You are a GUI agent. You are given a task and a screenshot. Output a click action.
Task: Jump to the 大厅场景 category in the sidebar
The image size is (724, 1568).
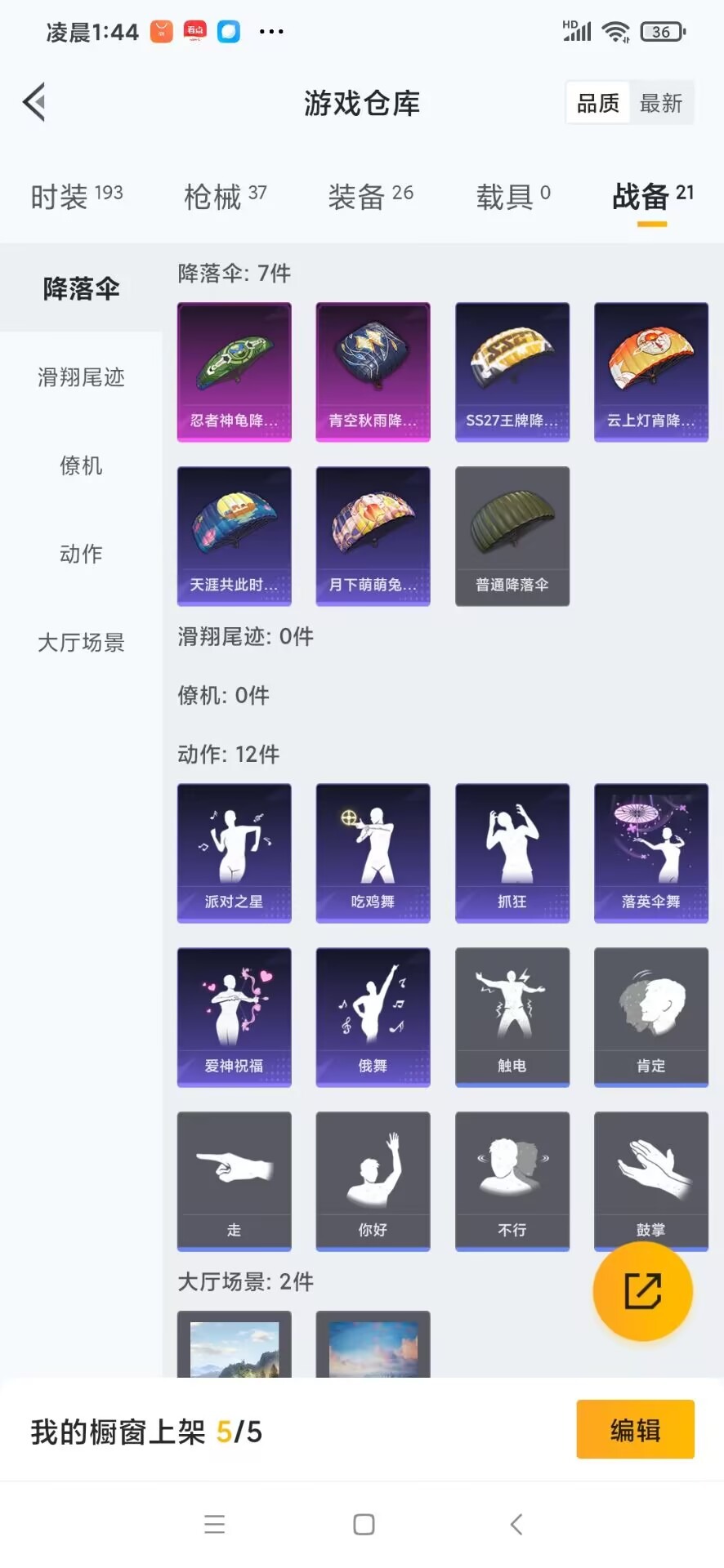pyautogui.click(x=81, y=643)
